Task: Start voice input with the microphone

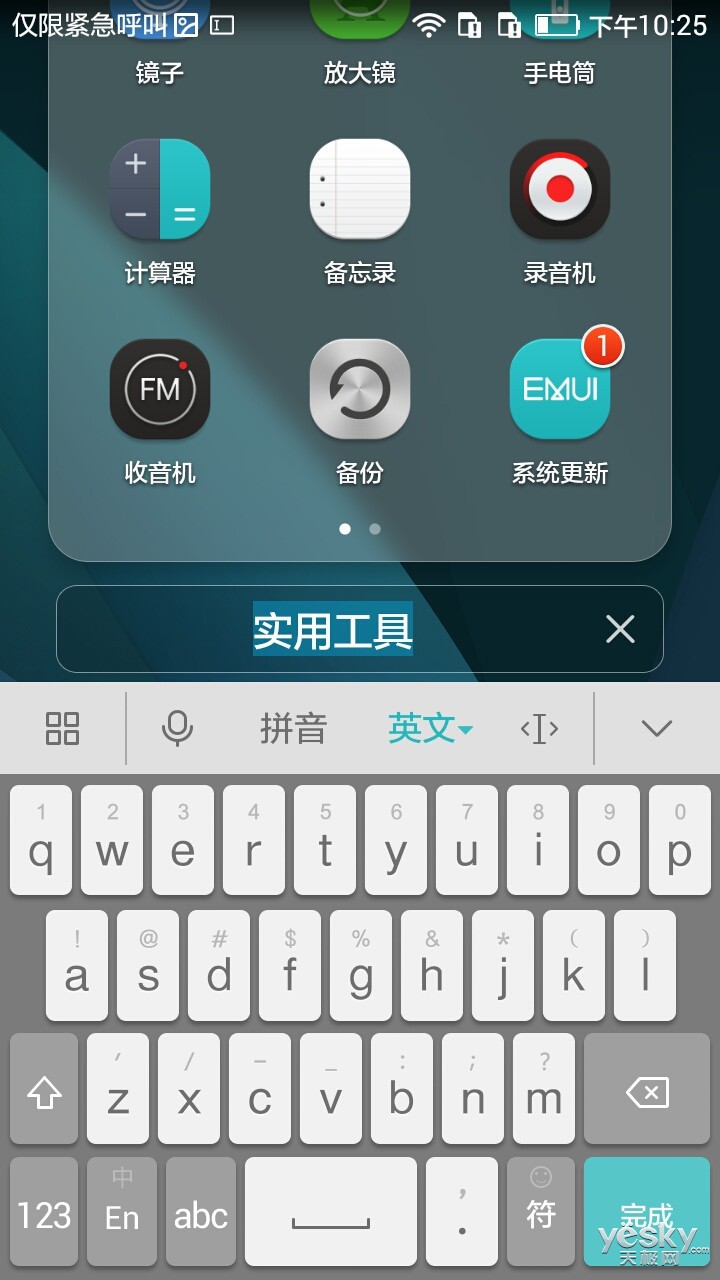Action: 177,728
